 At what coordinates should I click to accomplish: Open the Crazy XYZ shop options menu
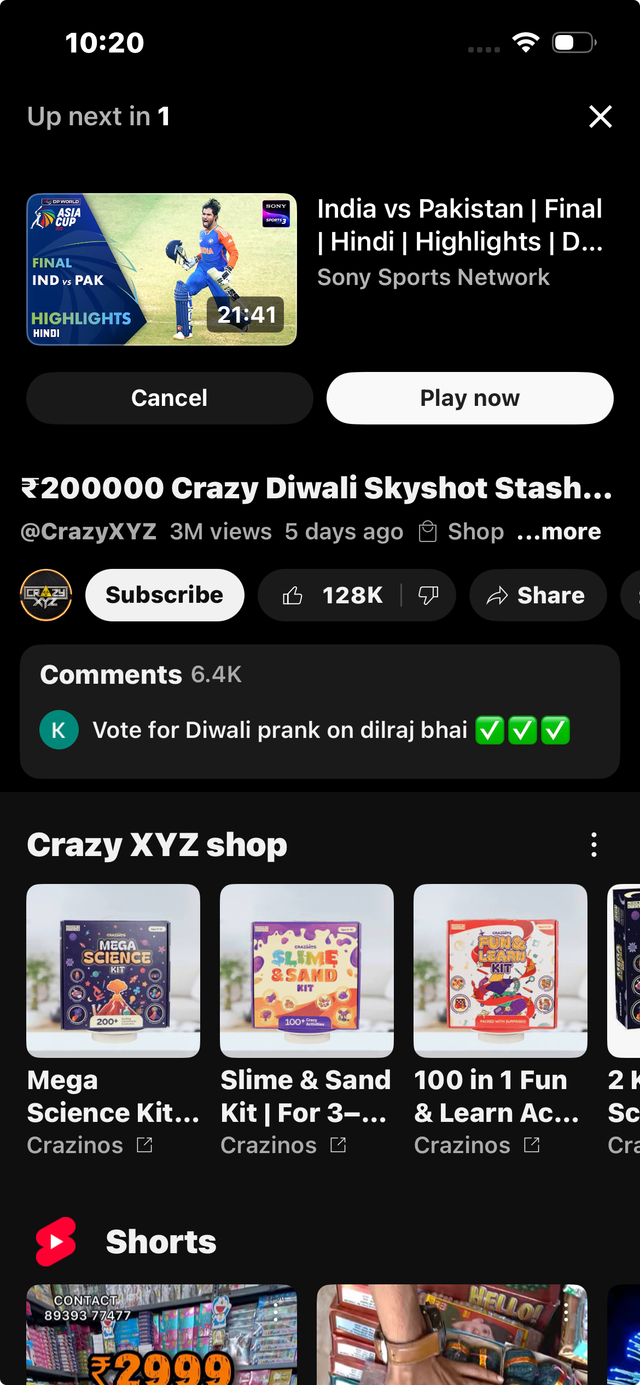(594, 845)
